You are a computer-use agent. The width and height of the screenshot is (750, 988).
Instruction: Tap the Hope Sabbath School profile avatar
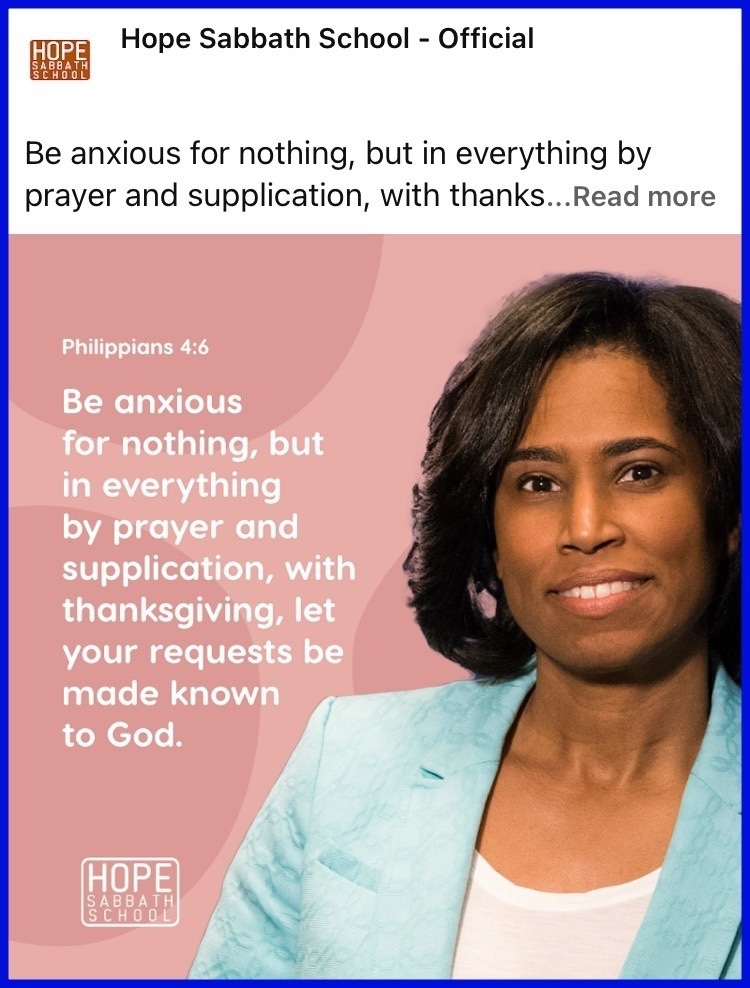(x=60, y=60)
